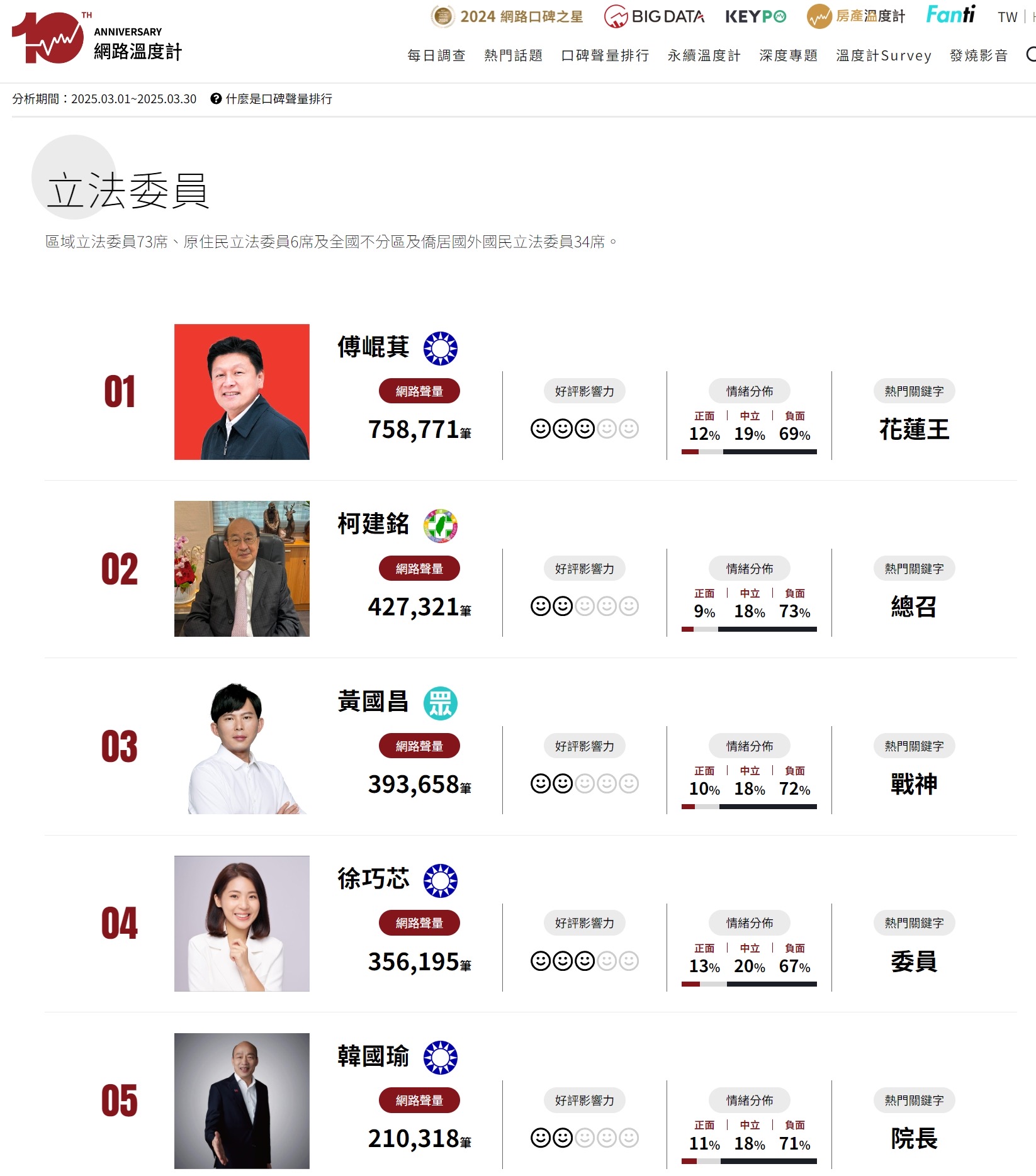Image resolution: width=1036 pixels, height=1176 pixels.
Task: Open 口碑聲量排行 navigation item
Action: [x=605, y=55]
